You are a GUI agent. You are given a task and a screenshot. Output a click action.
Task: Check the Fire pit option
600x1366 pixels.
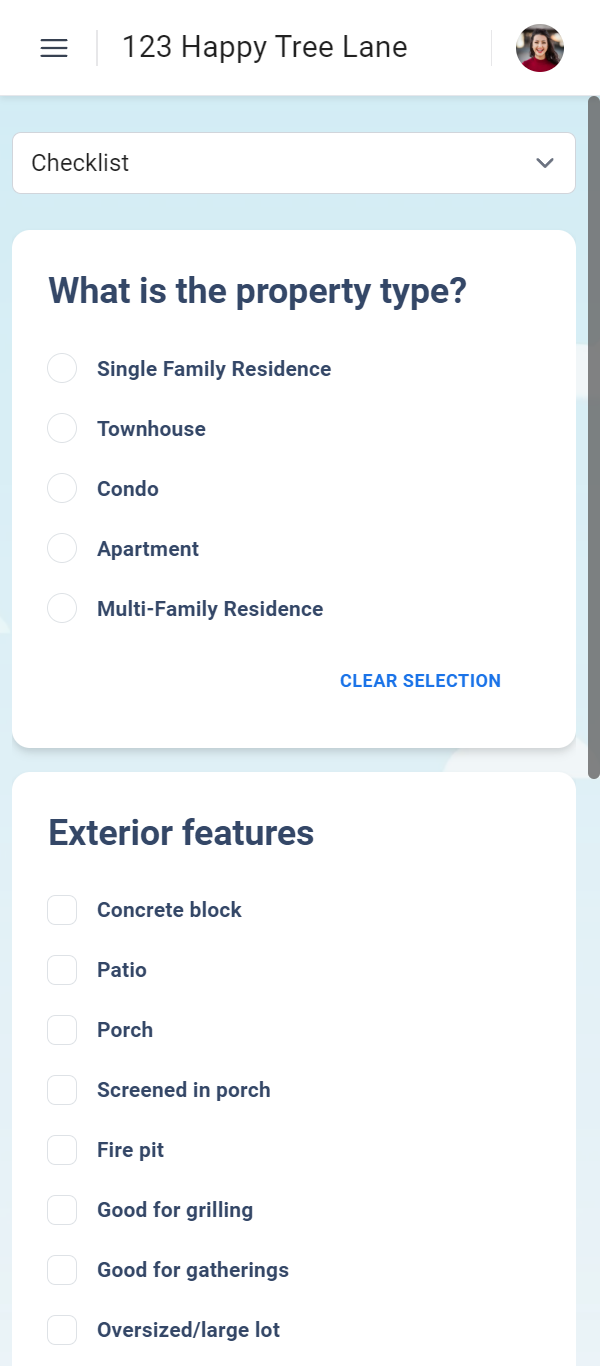coord(62,1150)
